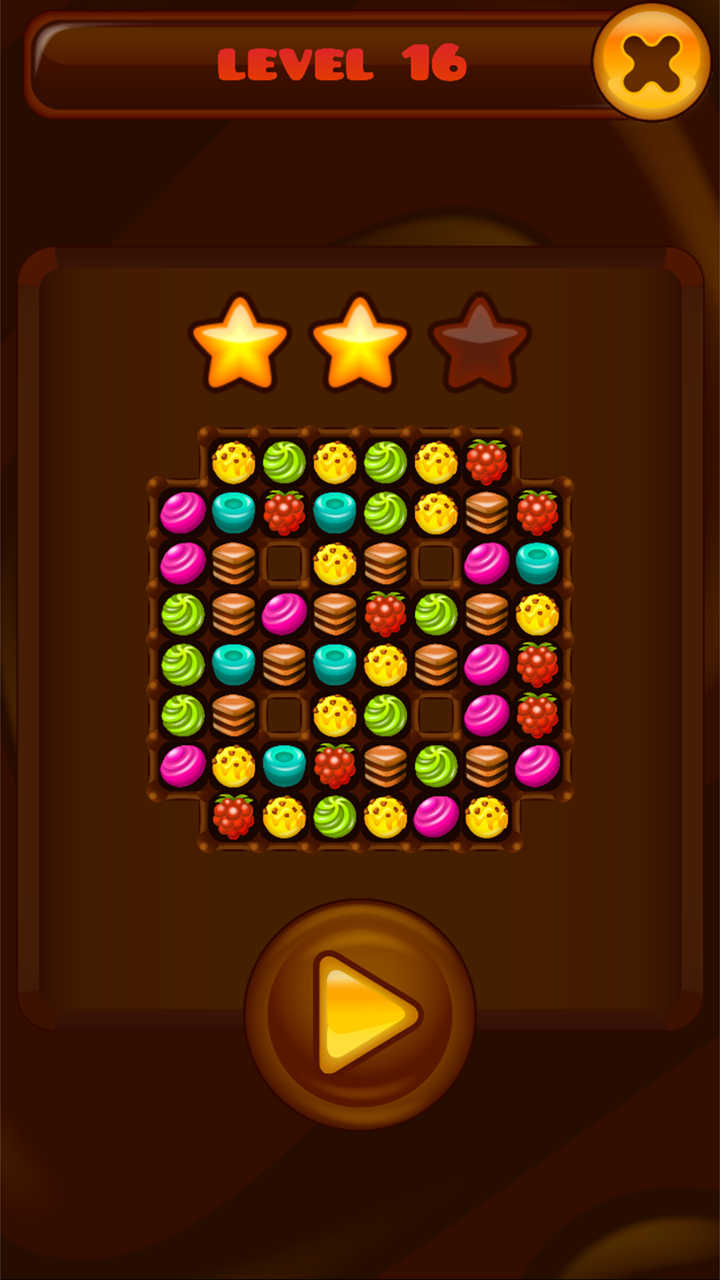Close the Level 16 preview
The width and height of the screenshot is (720, 1280).
click(x=652, y=62)
